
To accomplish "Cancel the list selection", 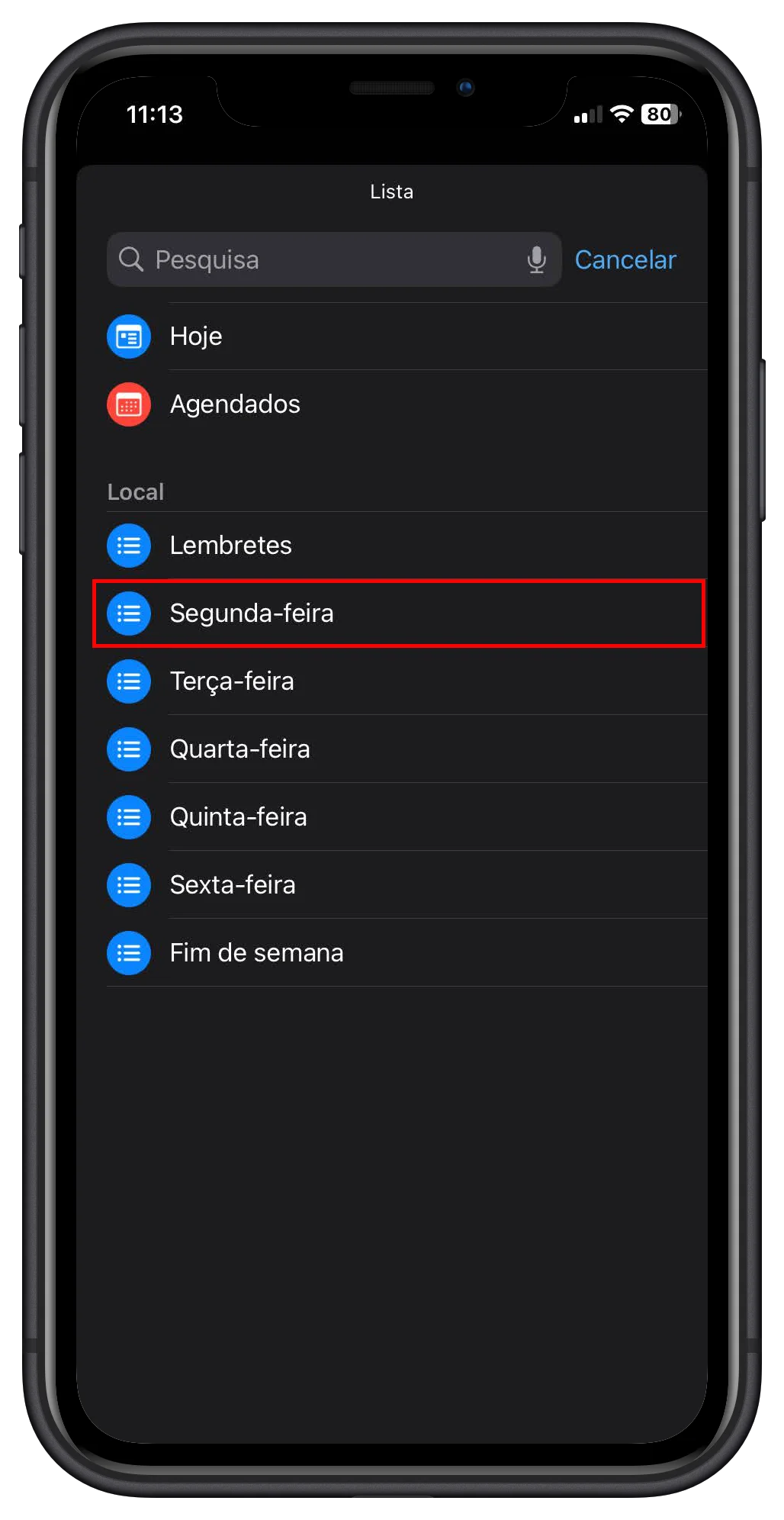I will pos(625,259).
